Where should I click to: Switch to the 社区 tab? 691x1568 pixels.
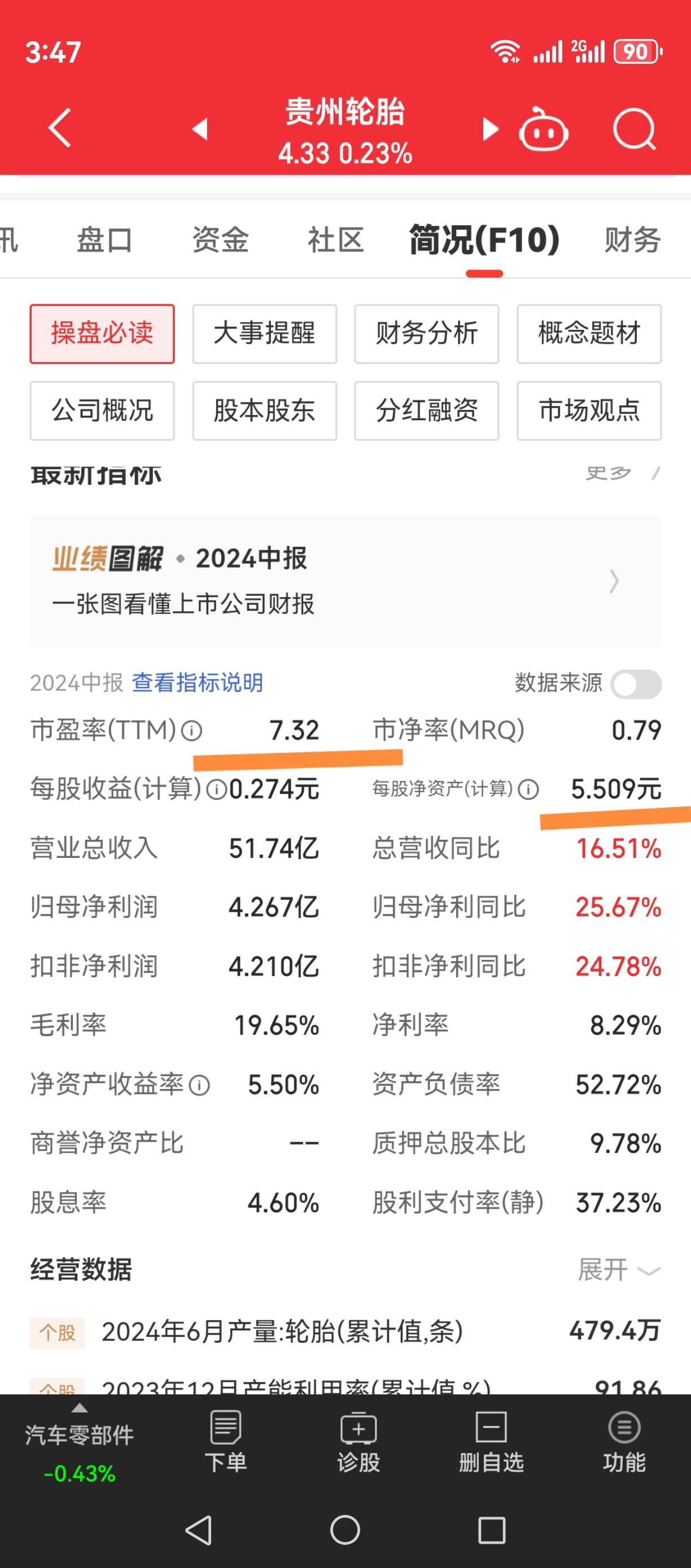pos(336,240)
